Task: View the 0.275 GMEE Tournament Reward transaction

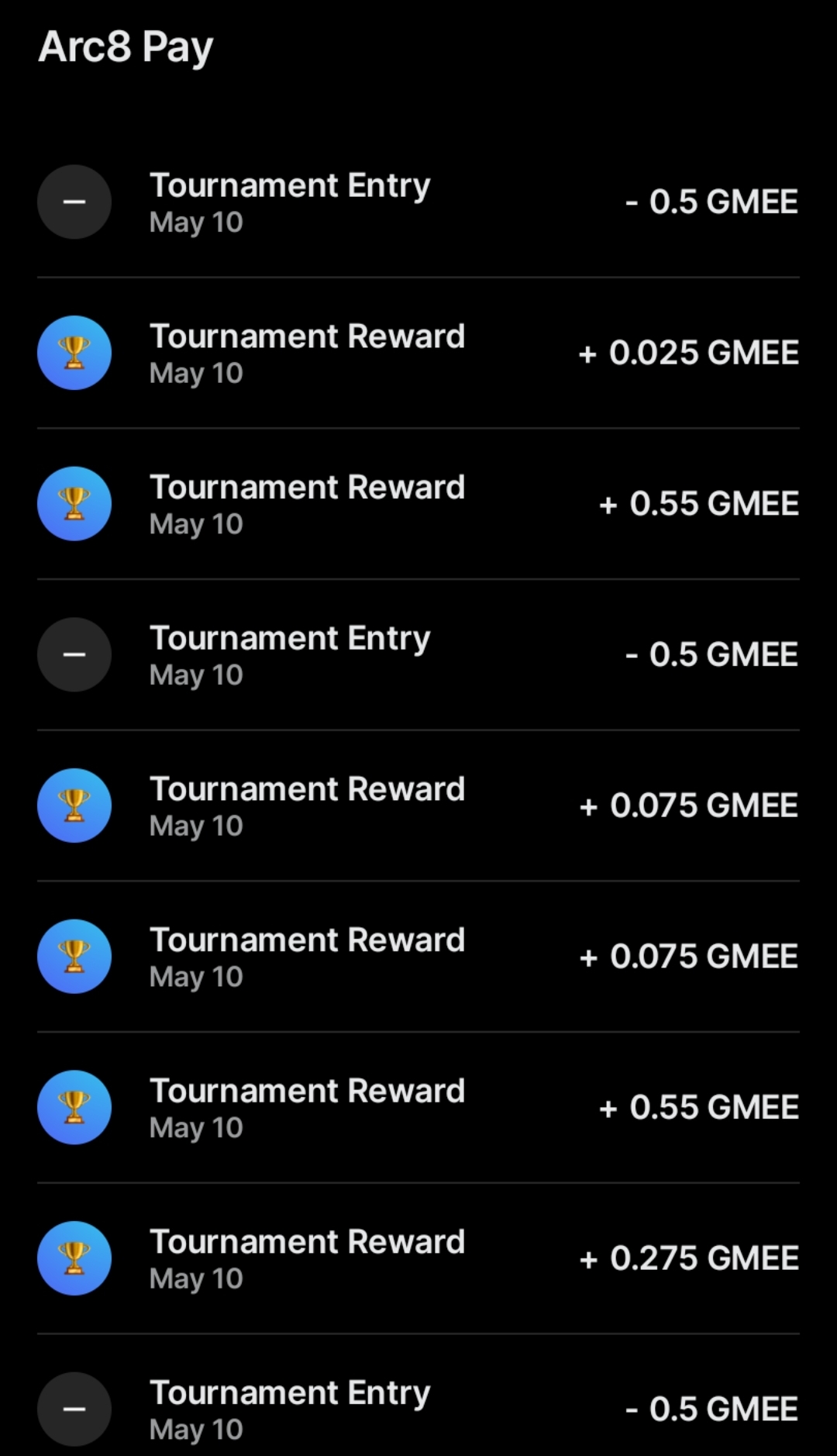Action: click(418, 1258)
